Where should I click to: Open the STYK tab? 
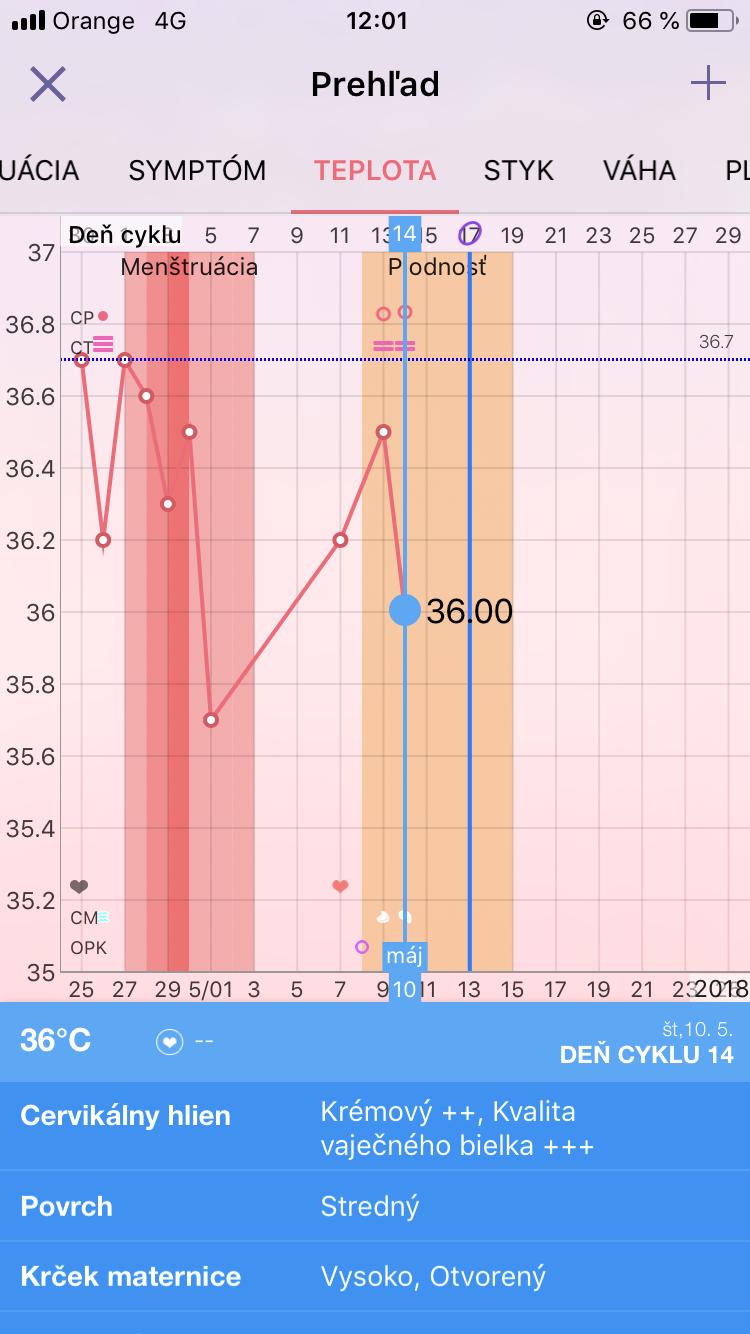[x=518, y=170]
